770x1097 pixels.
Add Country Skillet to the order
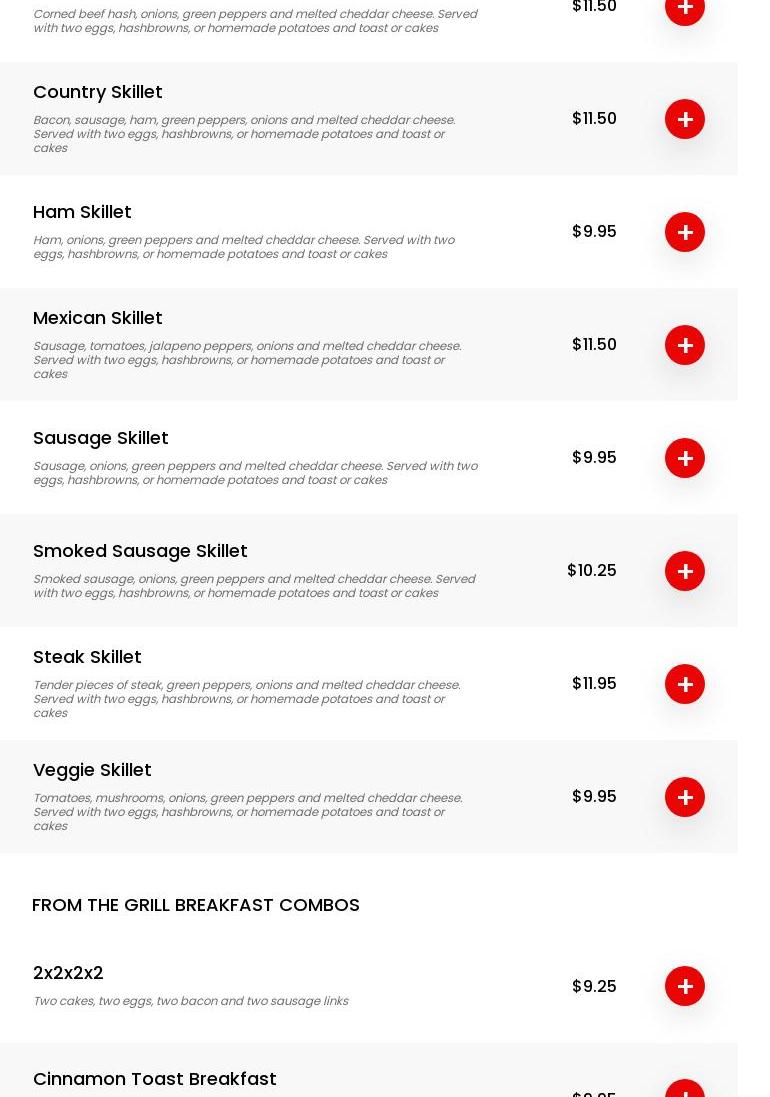(685, 119)
